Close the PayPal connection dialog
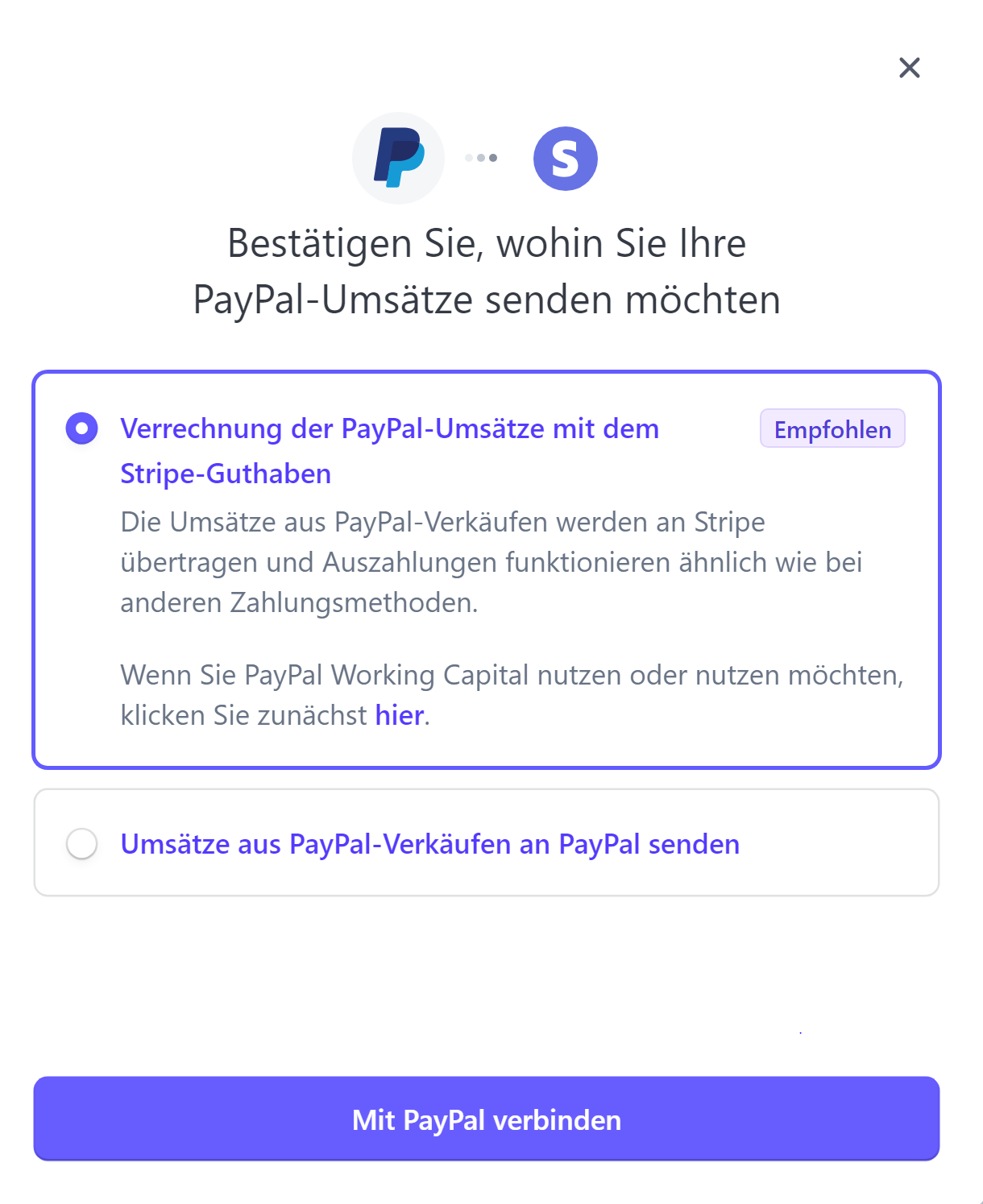The image size is (983, 1204). (909, 68)
